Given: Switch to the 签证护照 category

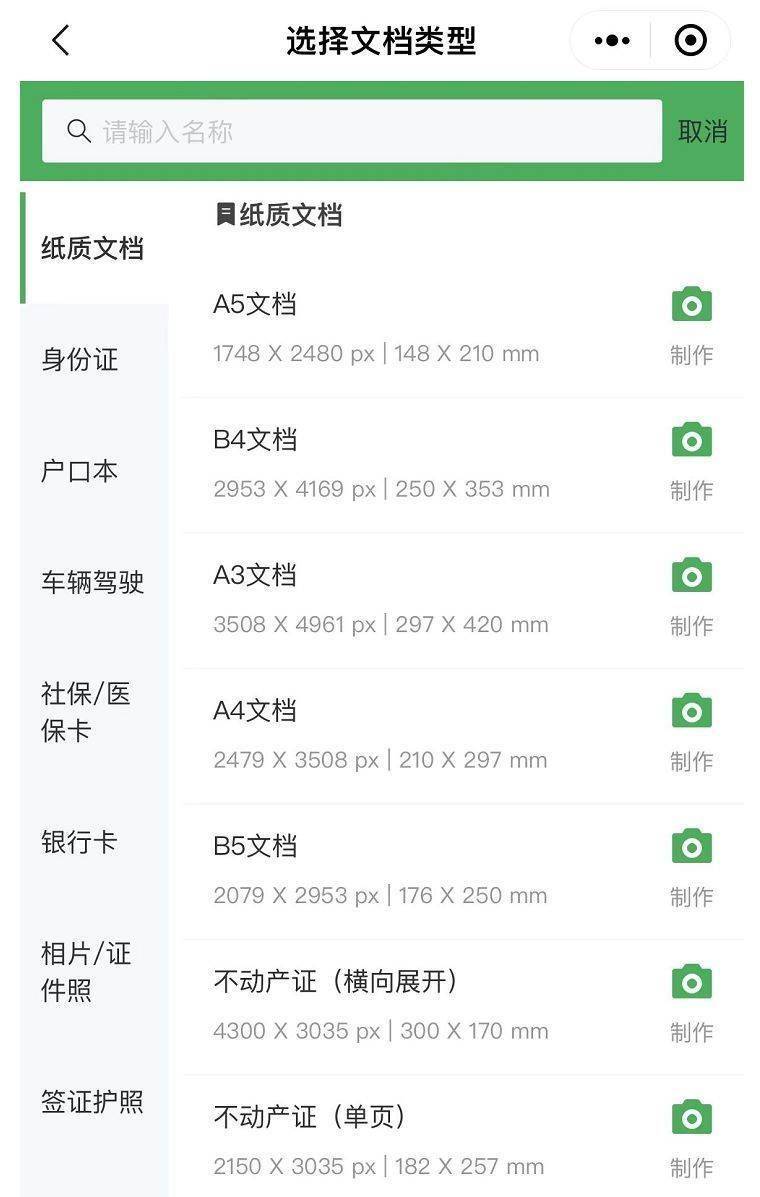Looking at the screenshot, I should click(92, 1102).
